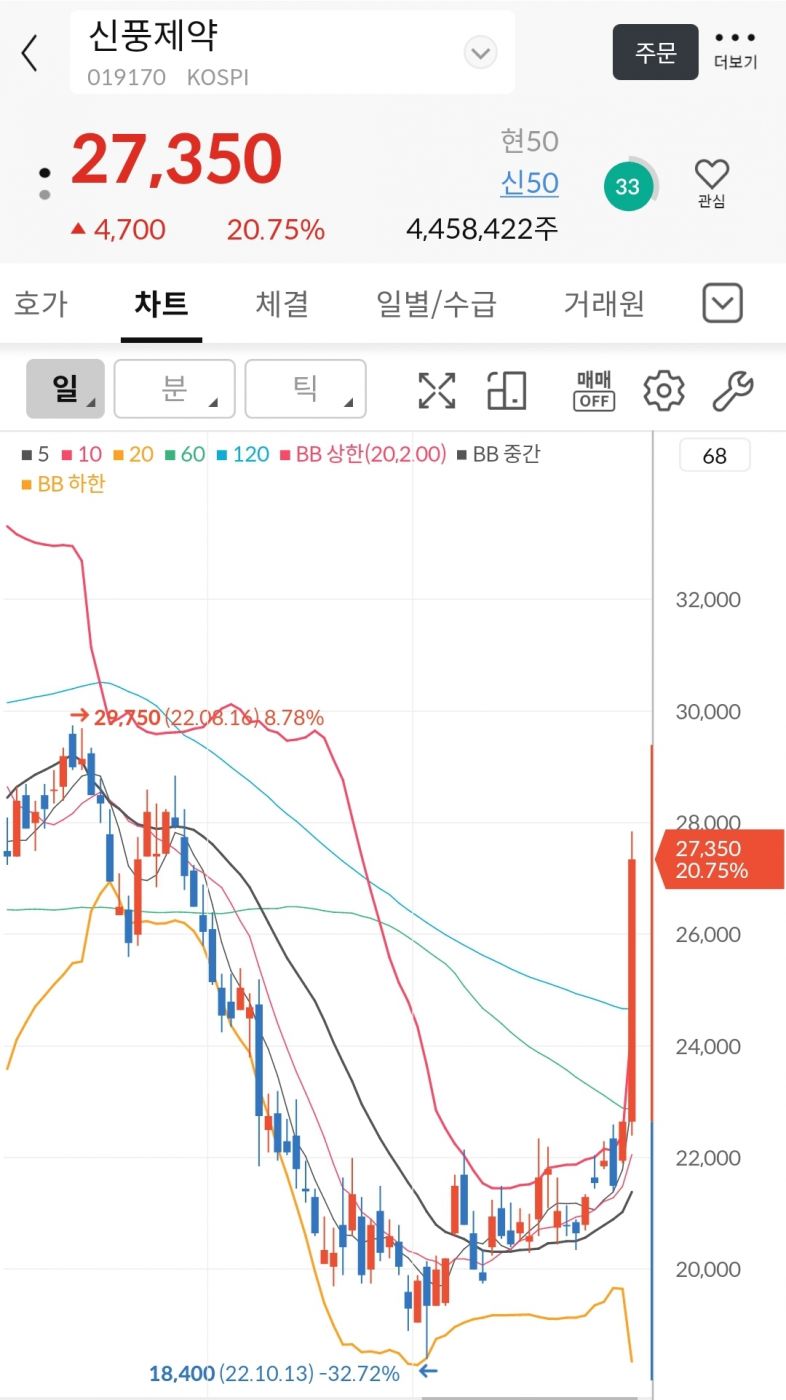Choose the 분 minute chart period

[175, 389]
